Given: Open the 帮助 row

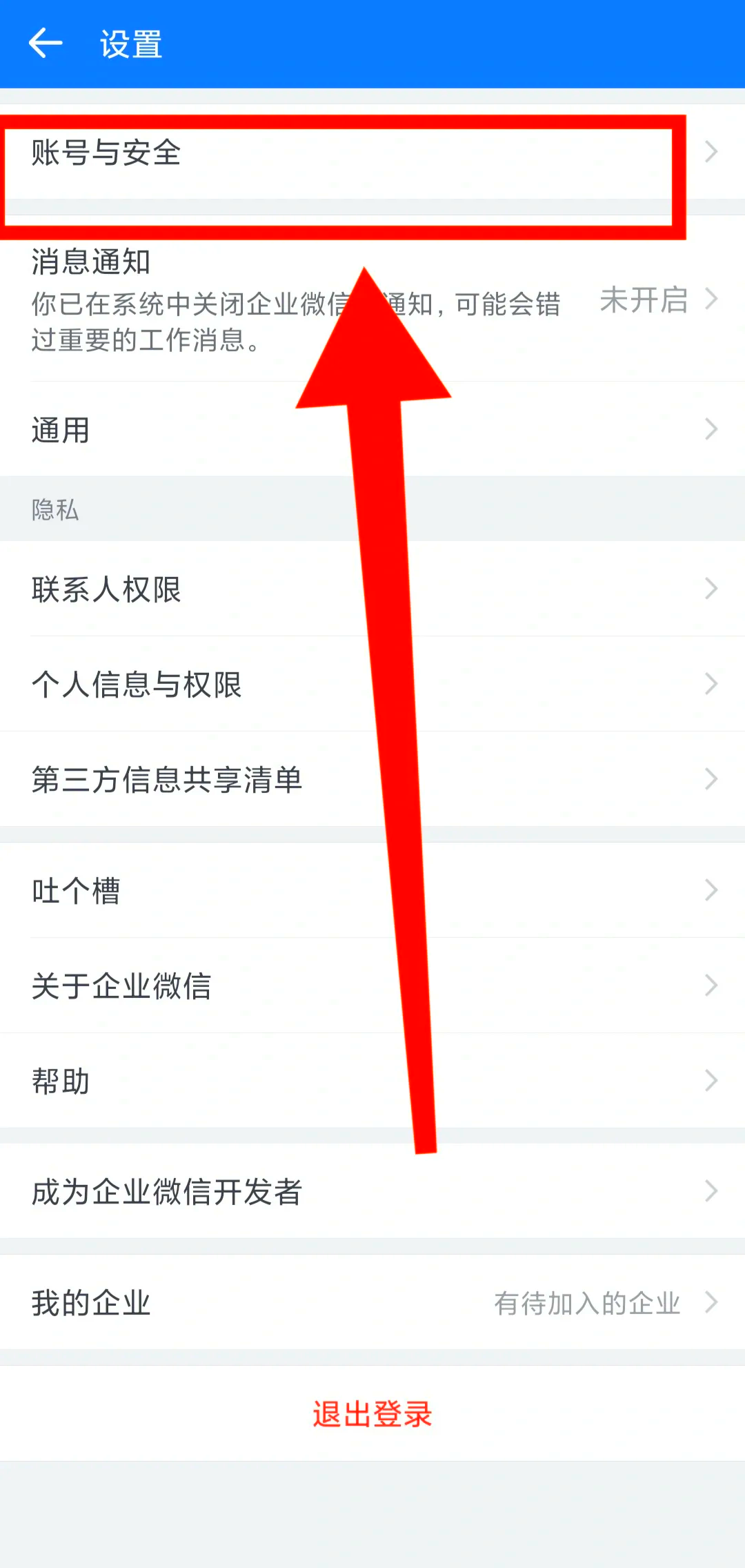Looking at the screenshot, I should pyautogui.click(x=207, y=1081).
